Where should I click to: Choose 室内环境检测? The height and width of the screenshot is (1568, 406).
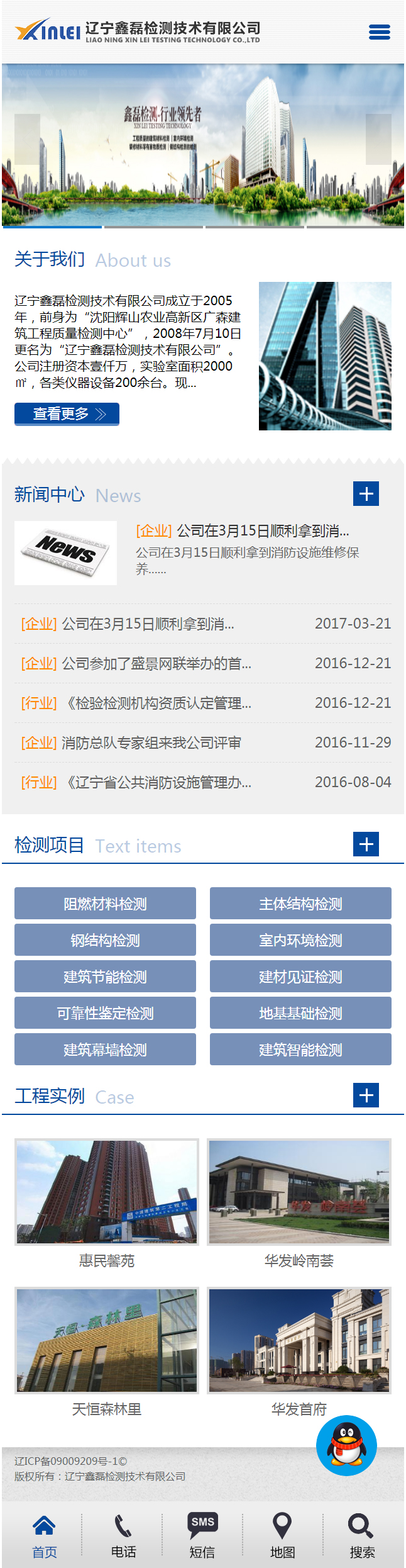click(300, 941)
